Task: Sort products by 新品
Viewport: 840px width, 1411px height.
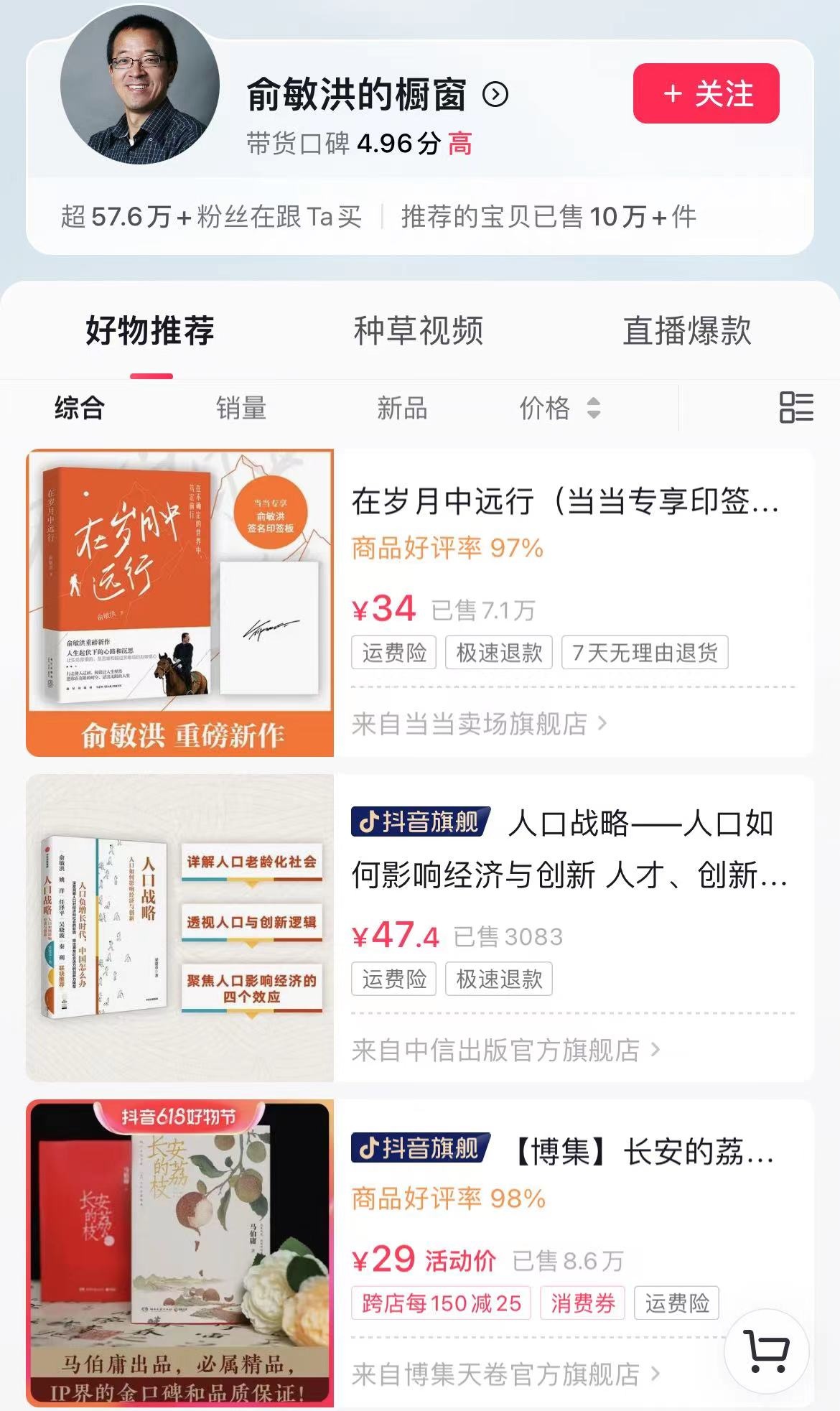Action: [x=402, y=408]
